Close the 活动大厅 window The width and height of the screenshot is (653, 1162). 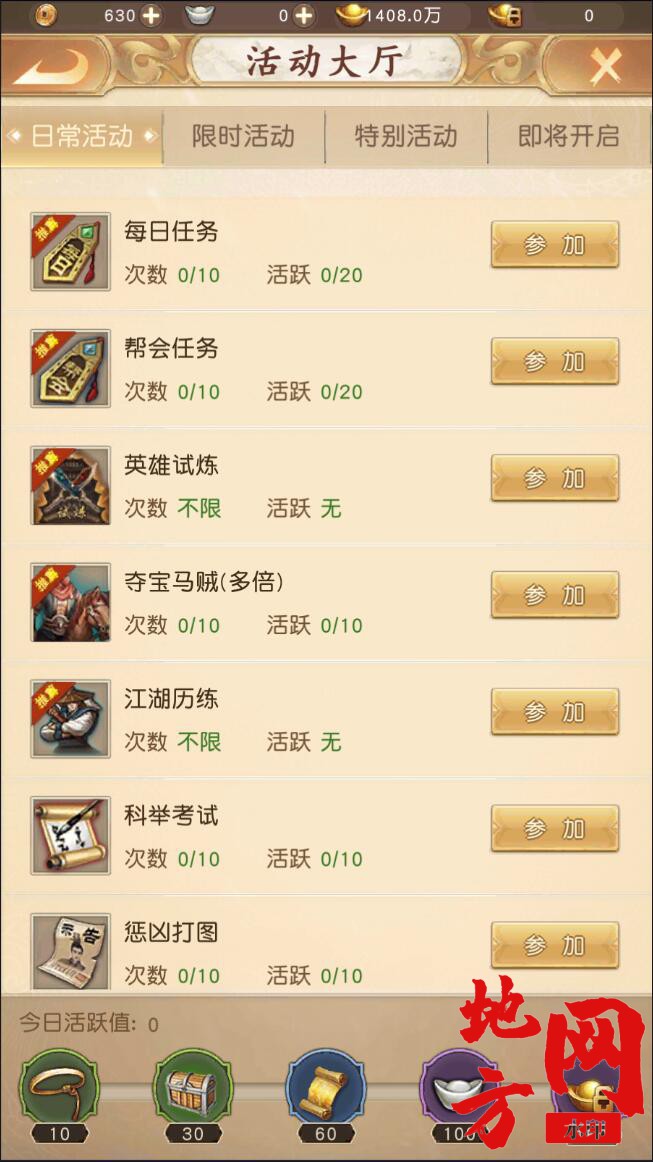point(605,67)
